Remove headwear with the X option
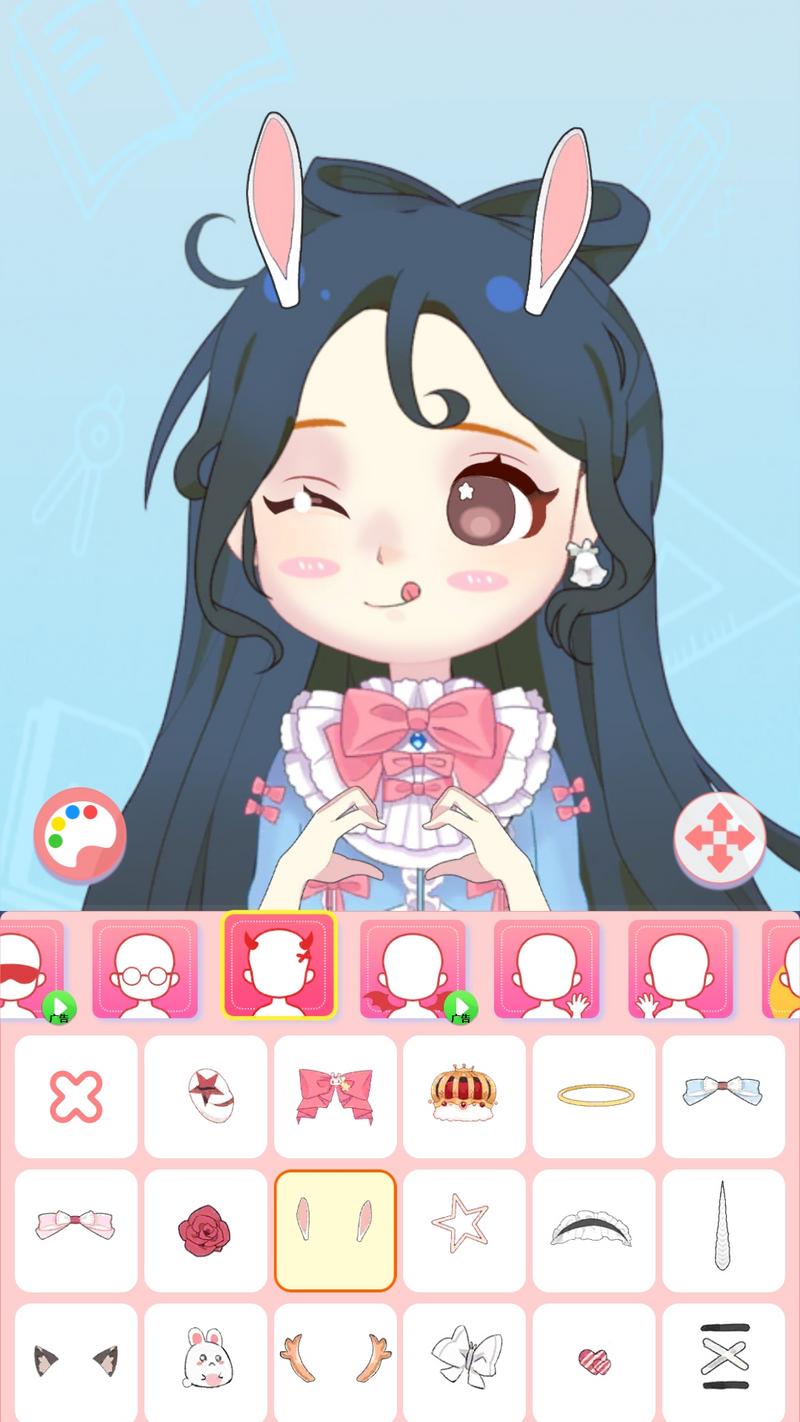Screen dimensions: 800x1422 point(76,1097)
